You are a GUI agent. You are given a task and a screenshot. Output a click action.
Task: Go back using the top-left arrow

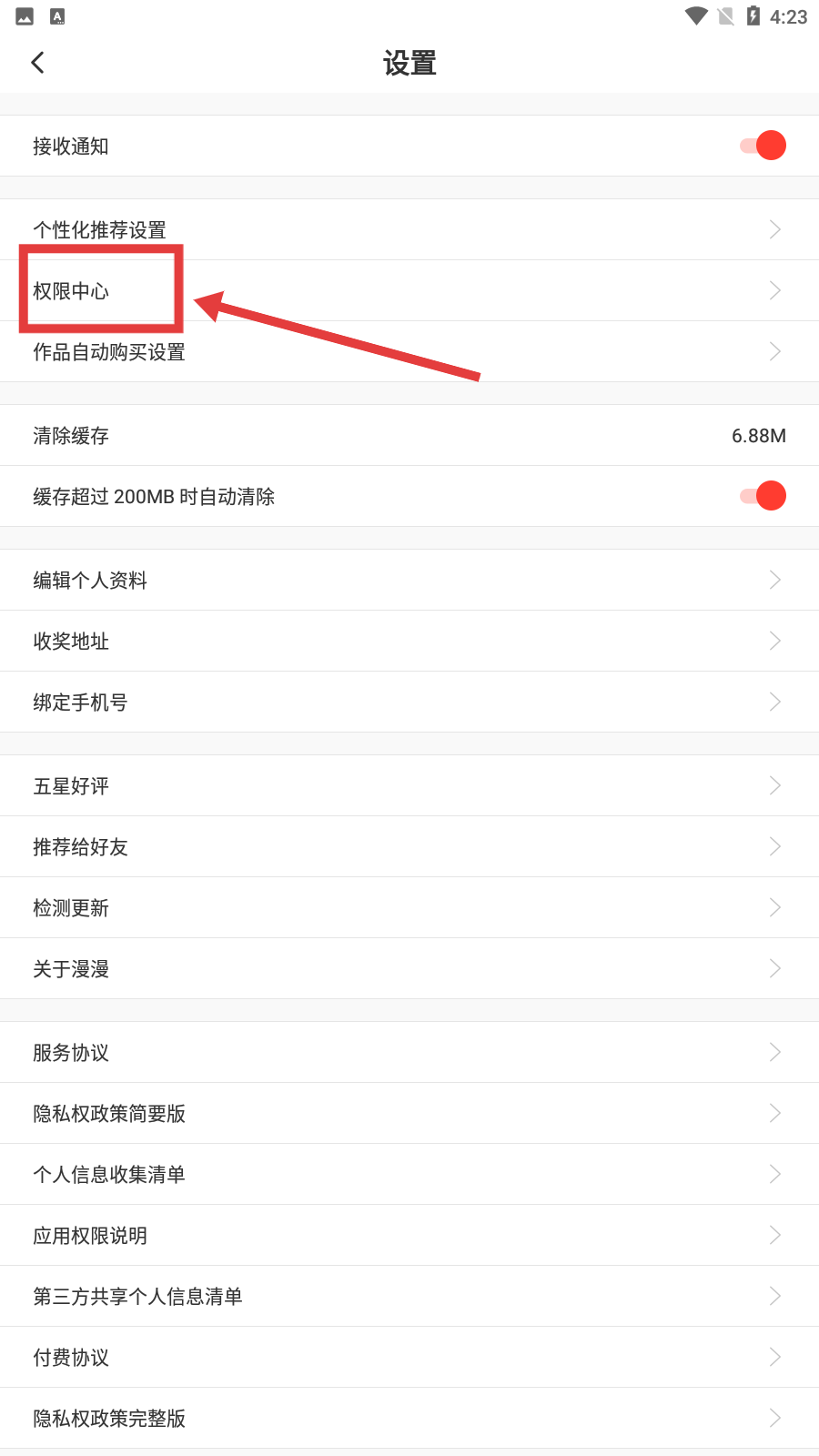tap(37, 63)
